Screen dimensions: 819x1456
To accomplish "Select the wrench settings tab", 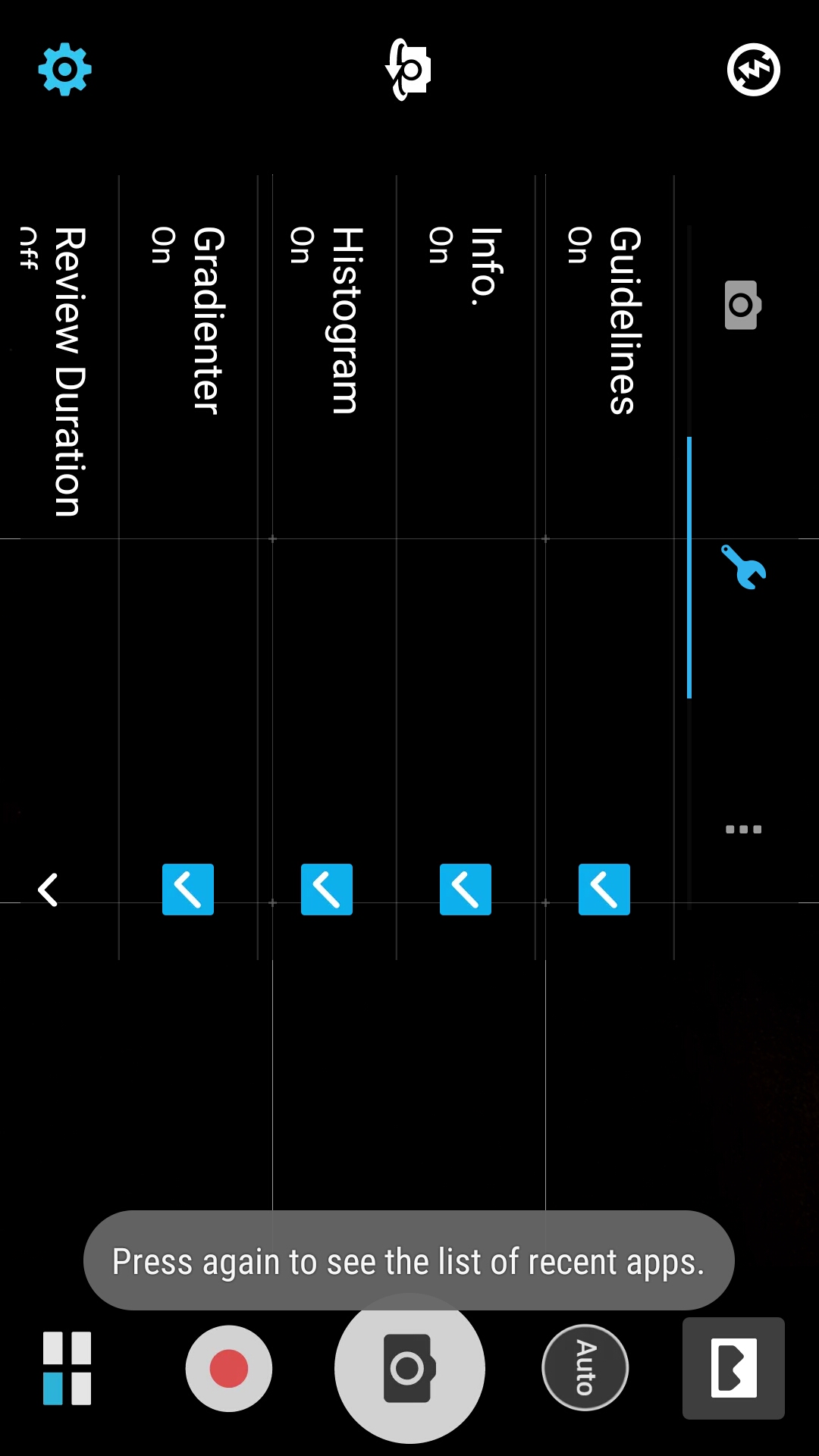I will coord(743,566).
